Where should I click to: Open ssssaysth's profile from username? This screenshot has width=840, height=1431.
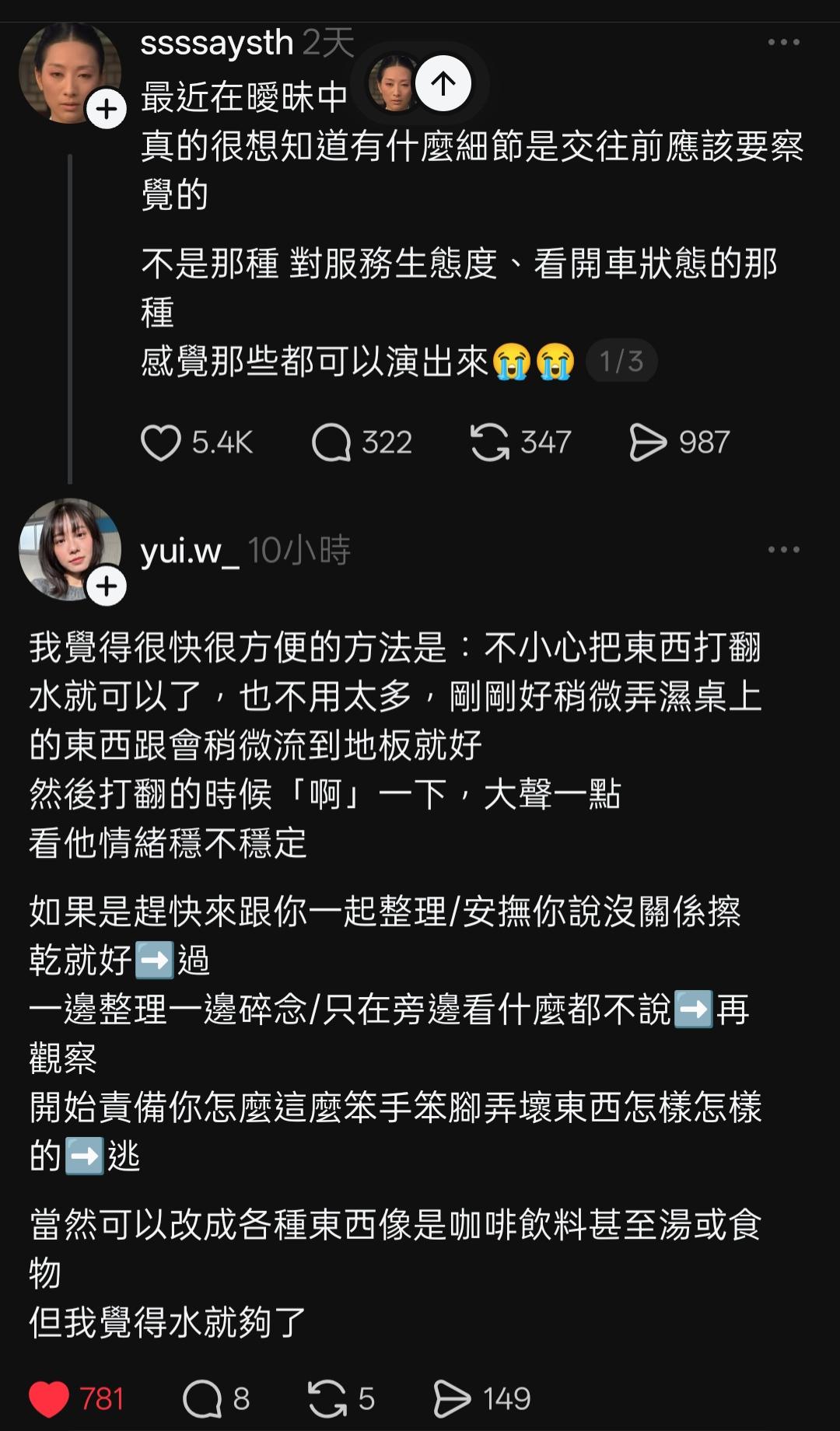coord(216,42)
